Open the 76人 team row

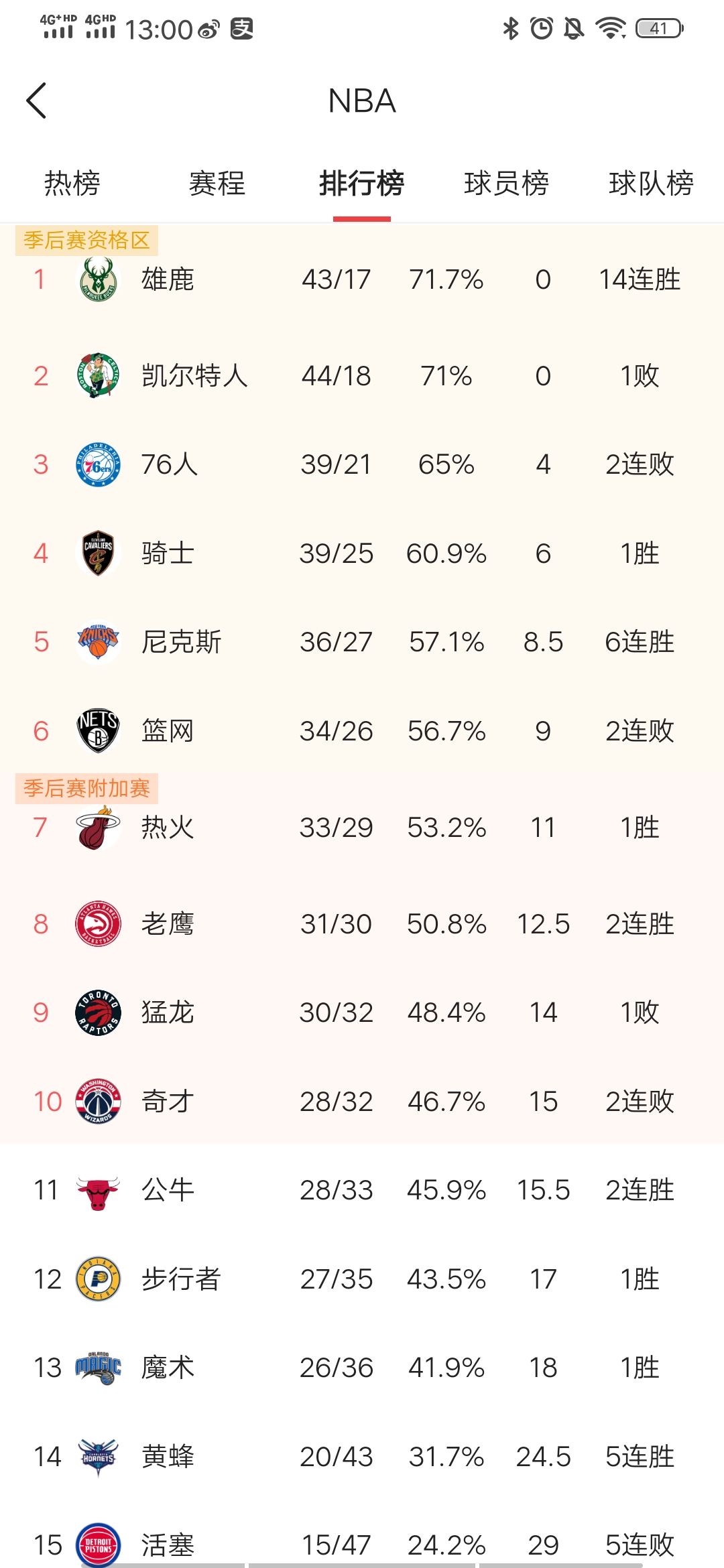click(x=169, y=464)
